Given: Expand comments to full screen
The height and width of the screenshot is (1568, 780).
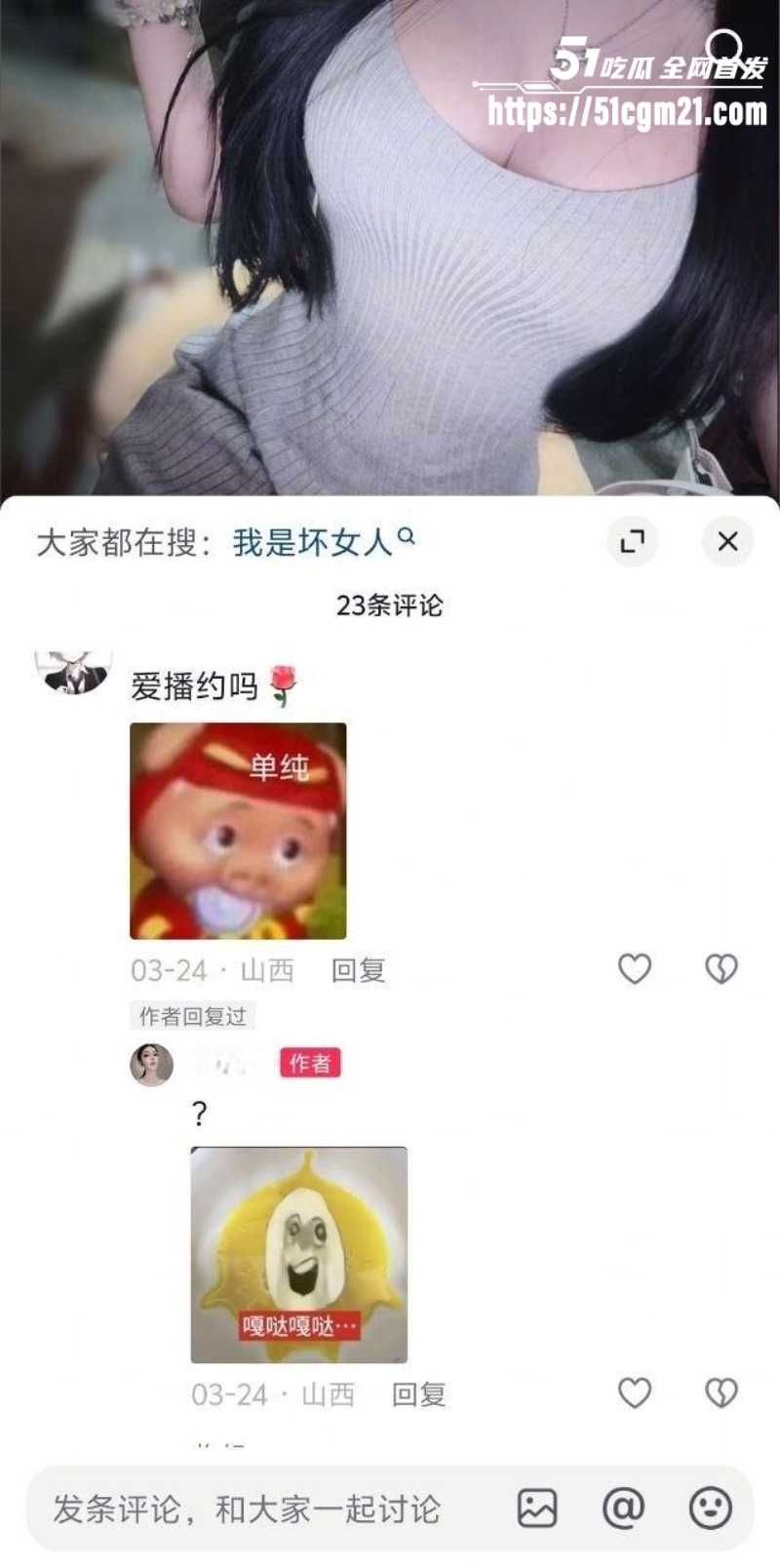Looking at the screenshot, I should pyautogui.click(x=633, y=541).
